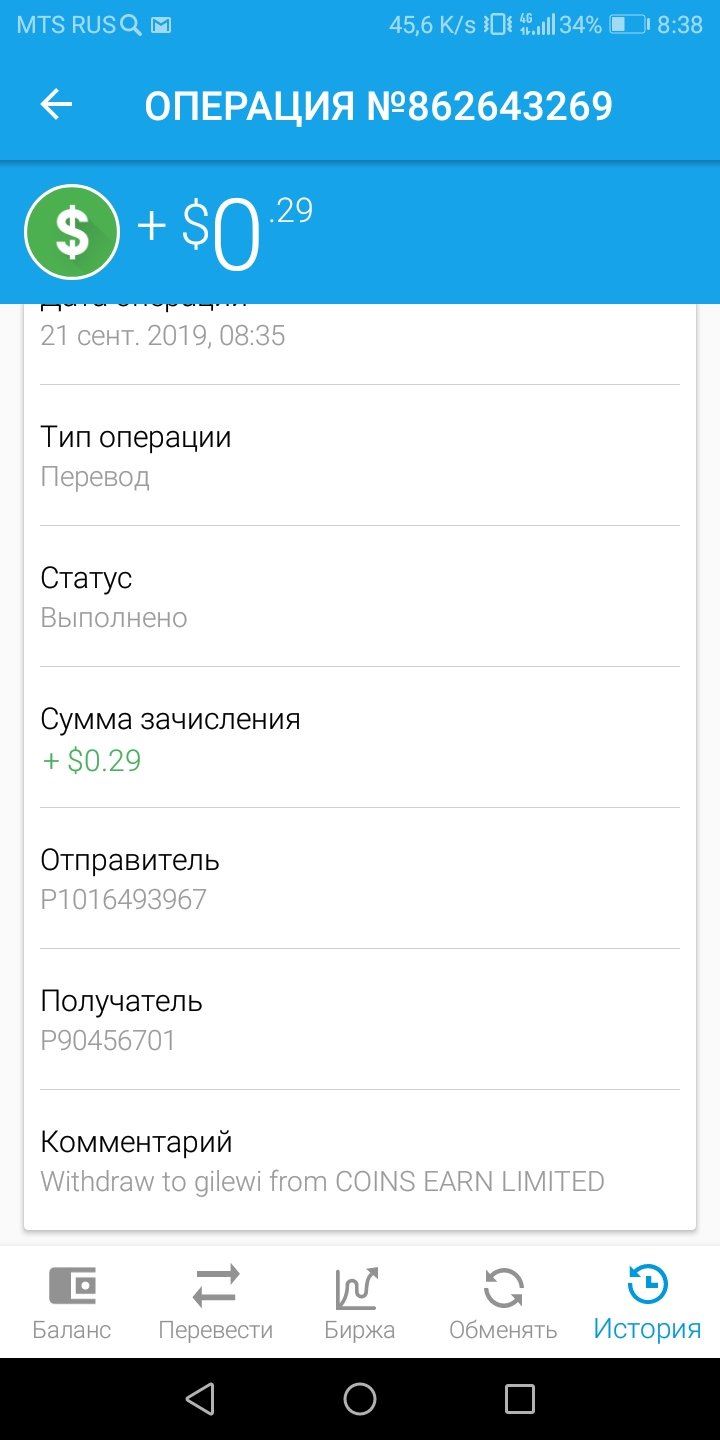720x1440 pixels.
Task: Go back using the top arrow
Action: point(56,105)
